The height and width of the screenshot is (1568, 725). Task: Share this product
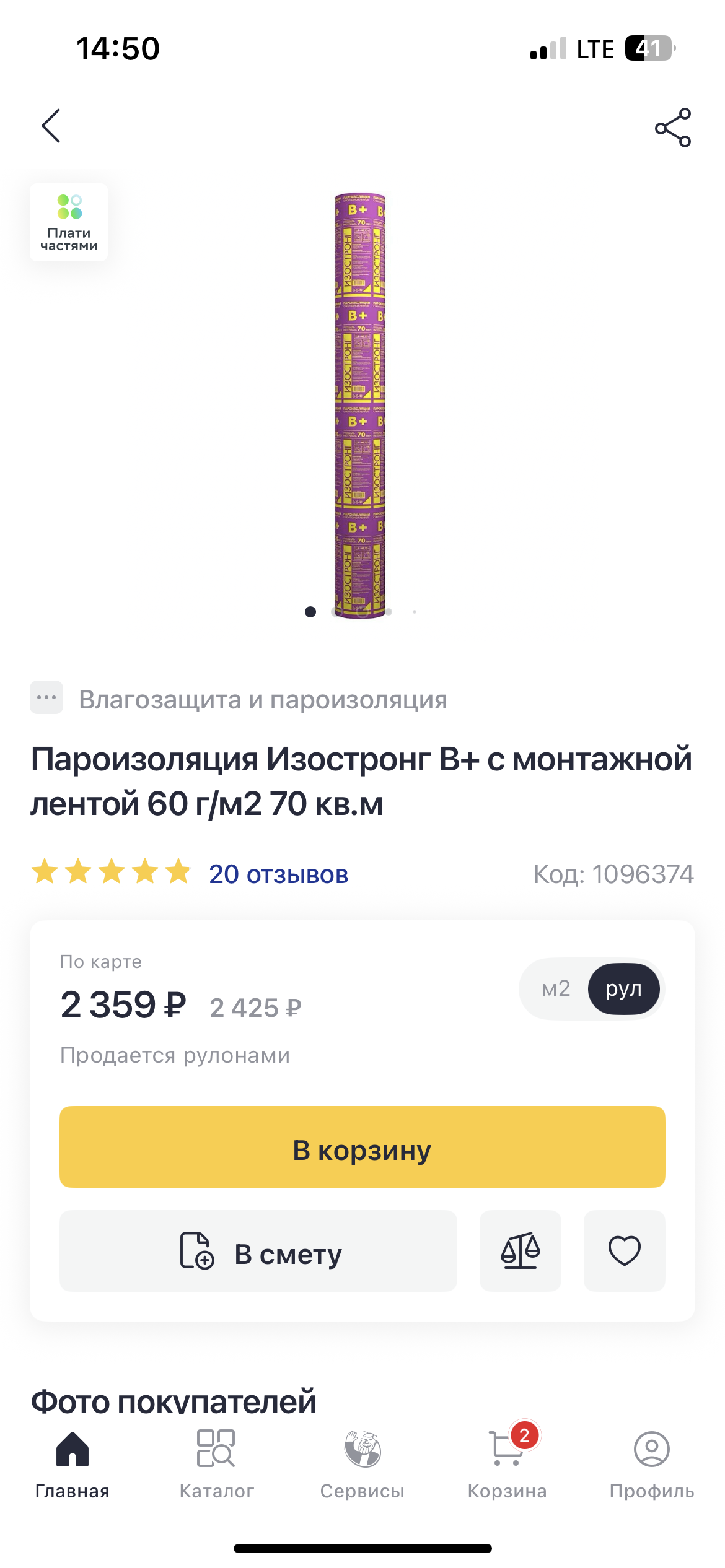tap(673, 127)
